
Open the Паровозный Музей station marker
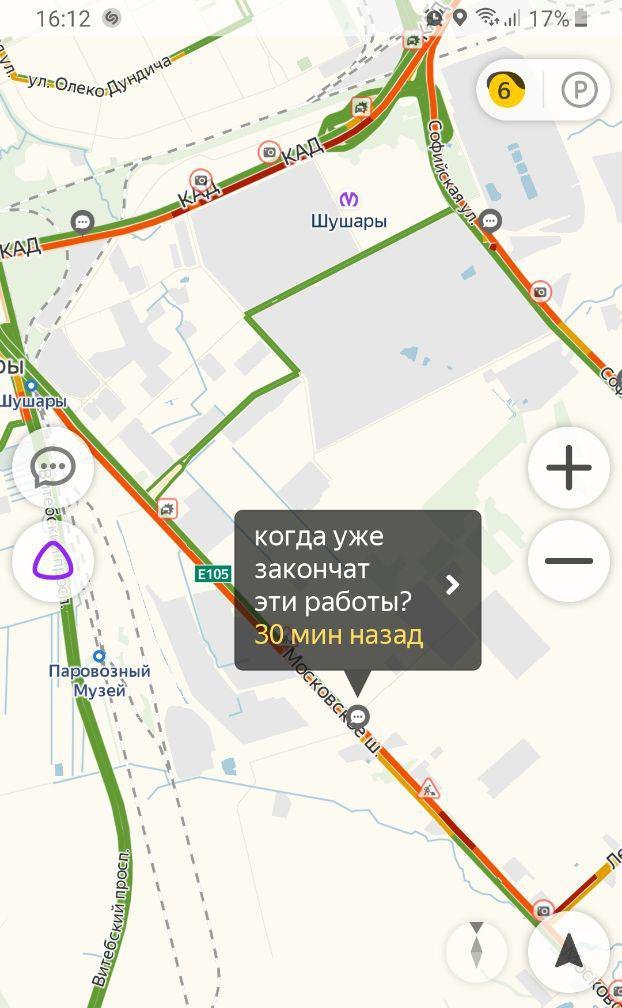point(99,656)
